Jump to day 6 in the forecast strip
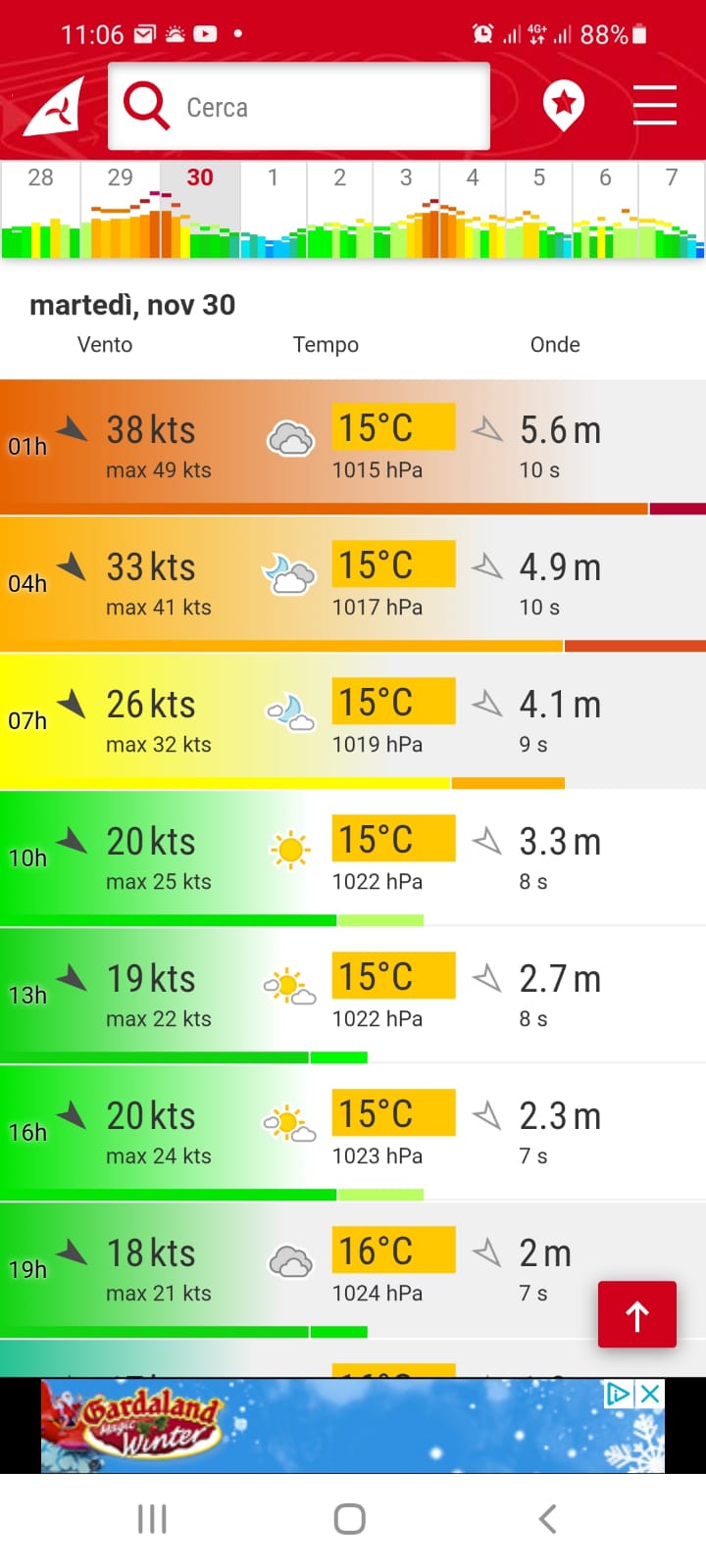 [605, 211]
